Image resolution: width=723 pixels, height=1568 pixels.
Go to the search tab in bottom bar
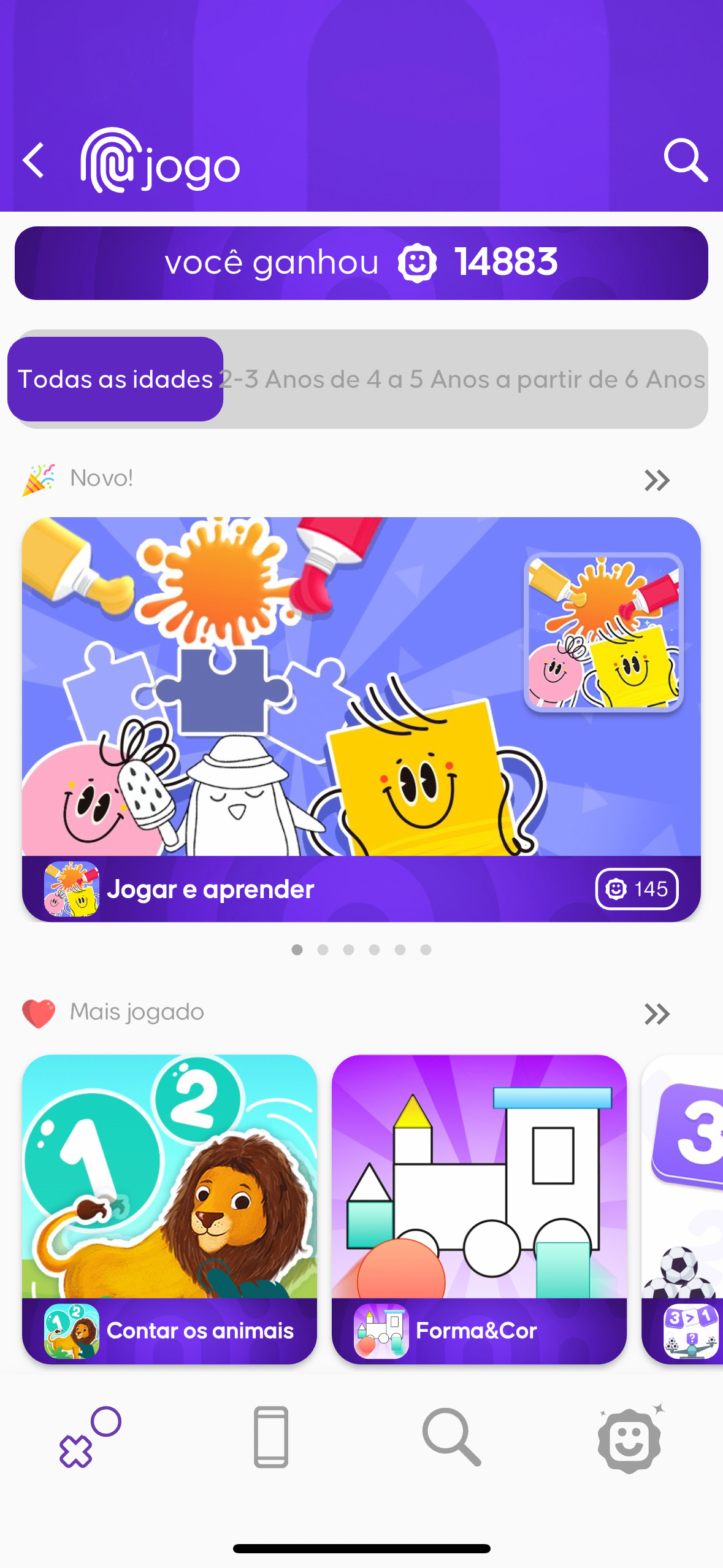(451, 1437)
